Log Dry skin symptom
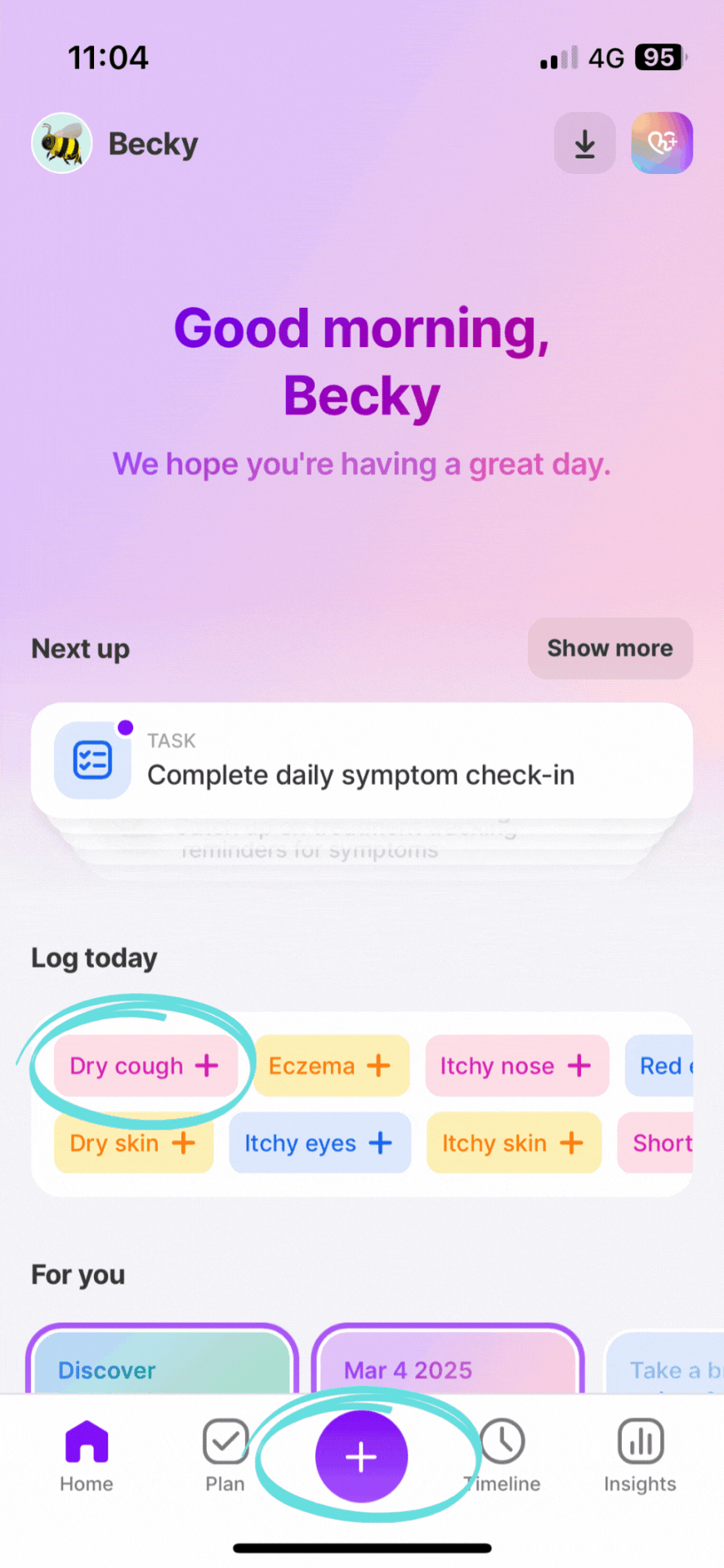Viewport: 724px width, 1568px height. click(133, 1143)
